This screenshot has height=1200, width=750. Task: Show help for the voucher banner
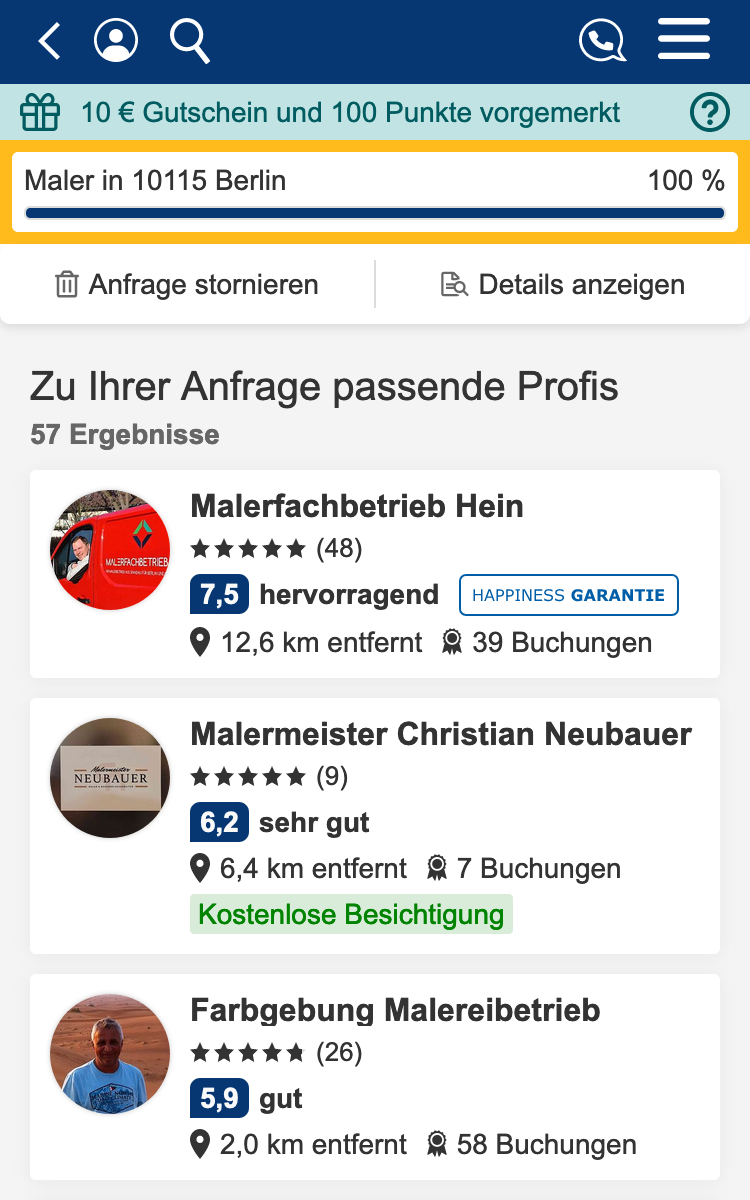[710, 112]
